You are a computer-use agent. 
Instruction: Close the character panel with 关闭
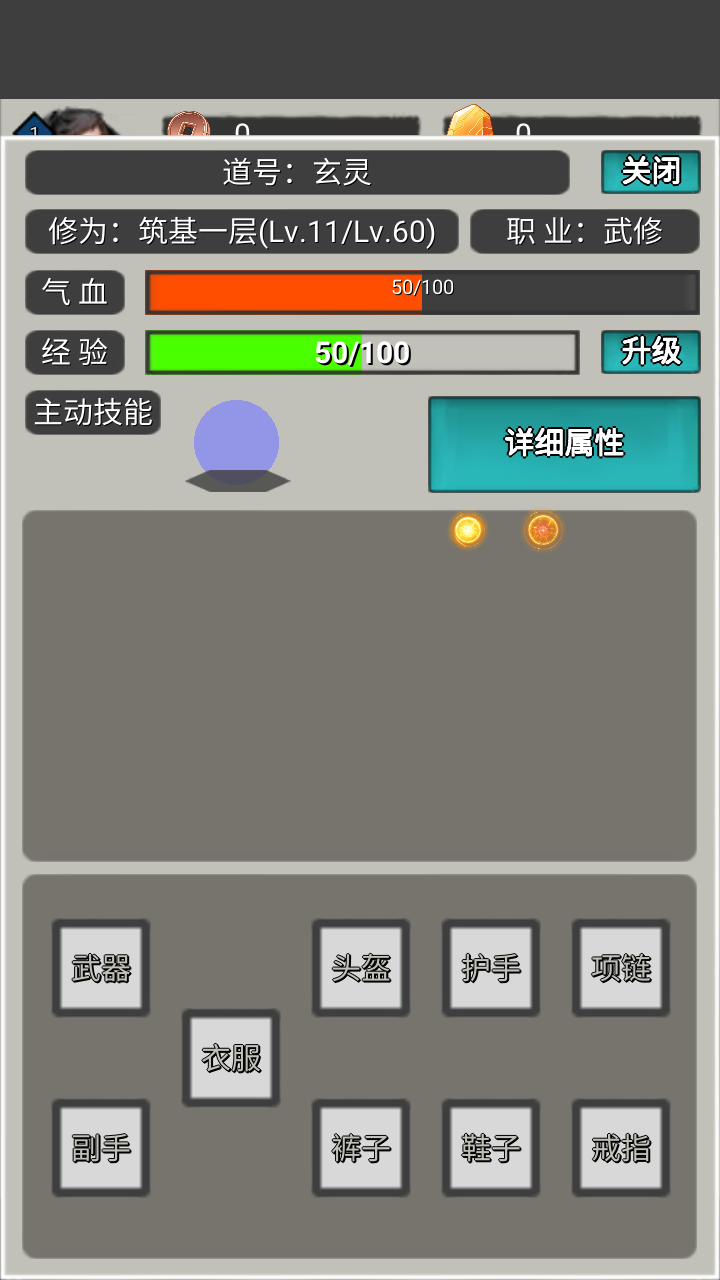click(x=650, y=172)
